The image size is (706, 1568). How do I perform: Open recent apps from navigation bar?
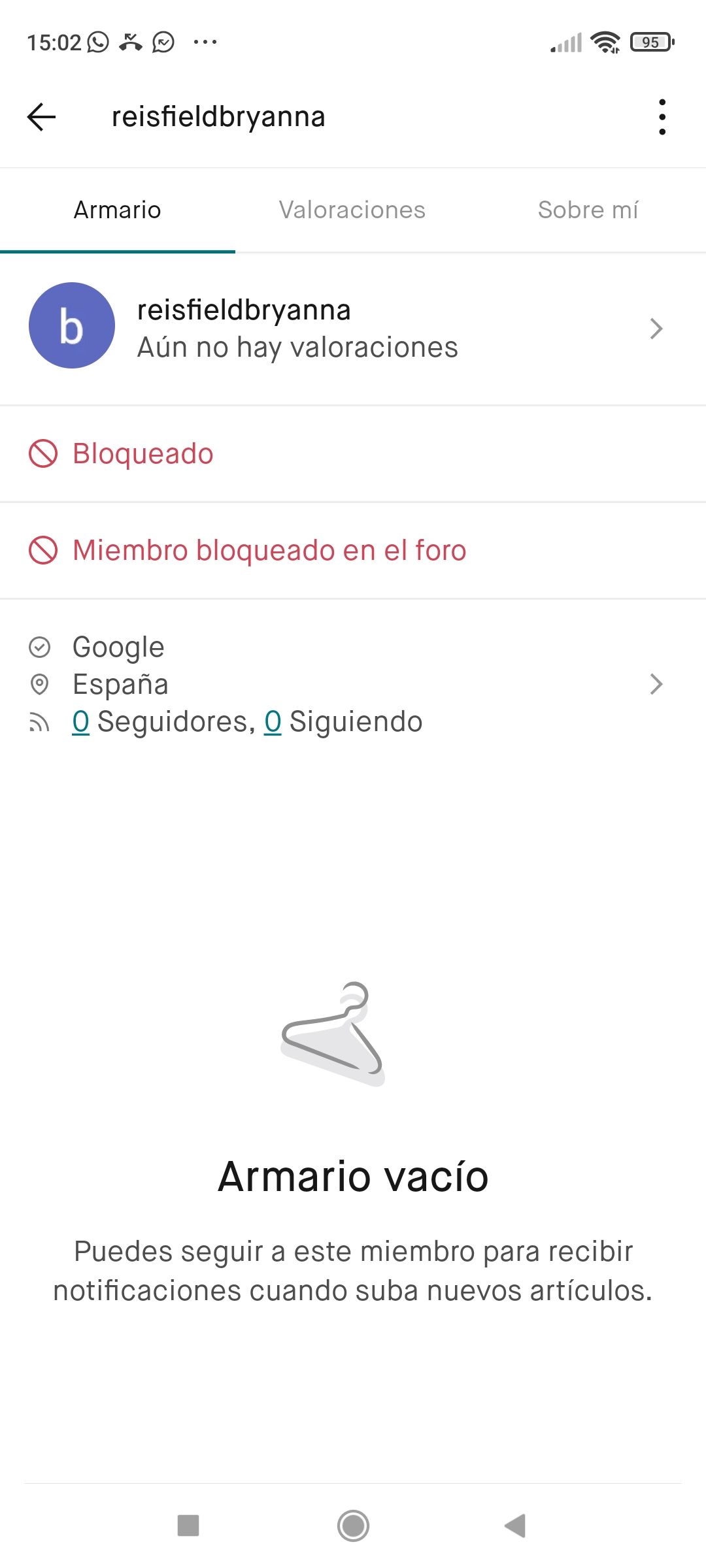(188, 1526)
